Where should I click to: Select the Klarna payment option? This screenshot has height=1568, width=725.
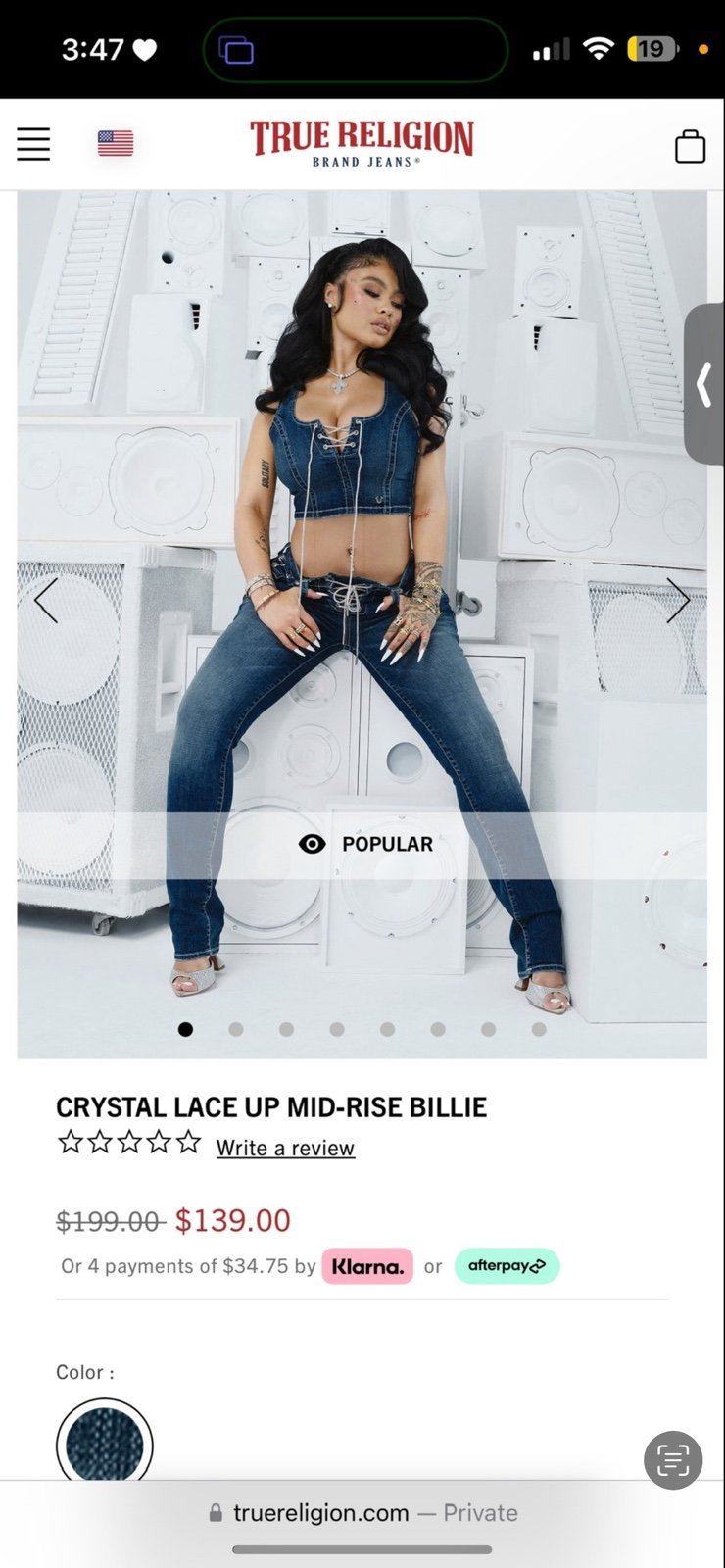[367, 1266]
